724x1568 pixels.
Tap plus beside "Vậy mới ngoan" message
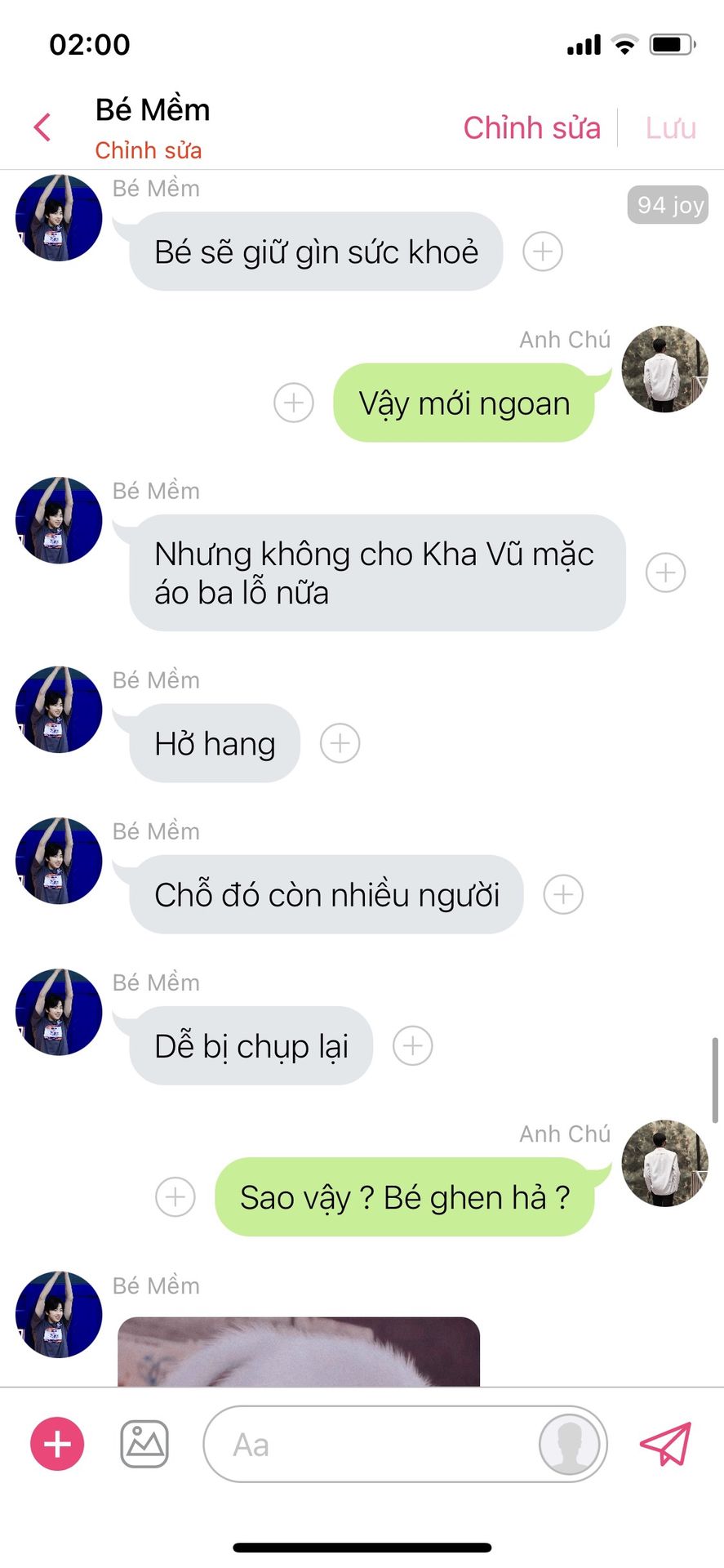click(294, 403)
